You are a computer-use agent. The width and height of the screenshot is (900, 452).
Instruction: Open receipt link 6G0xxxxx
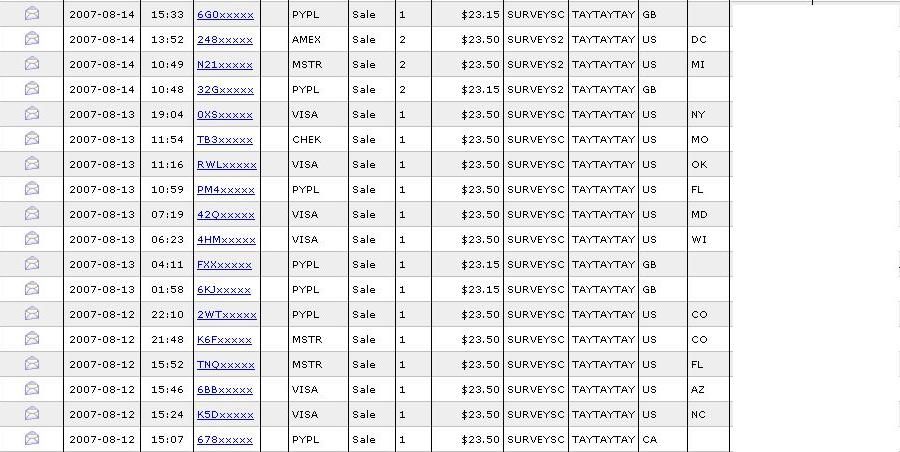point(225,15)
